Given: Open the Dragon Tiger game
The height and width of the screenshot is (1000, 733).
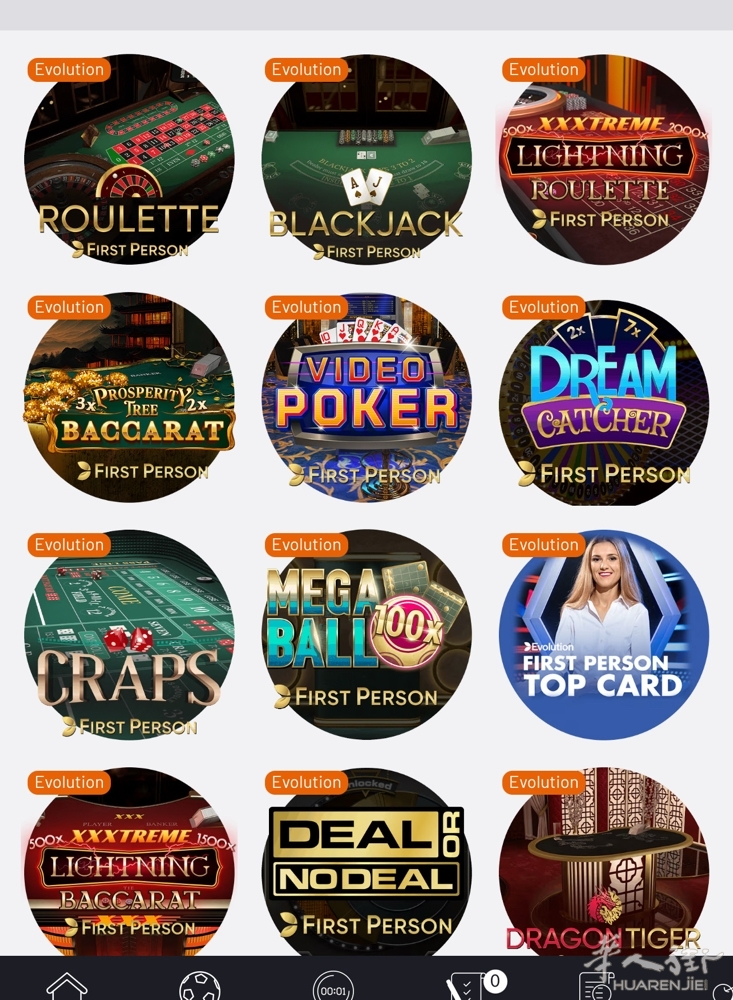Looking at the screenshot, I should (604, 865).
